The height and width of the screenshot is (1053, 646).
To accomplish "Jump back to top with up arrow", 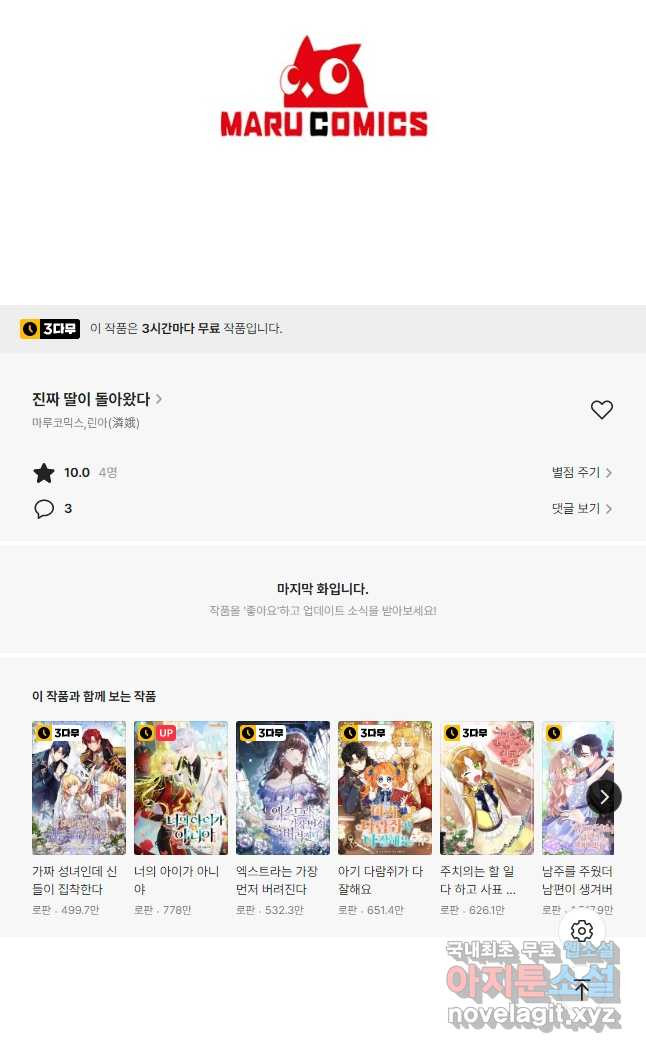I will click(582, 990).
